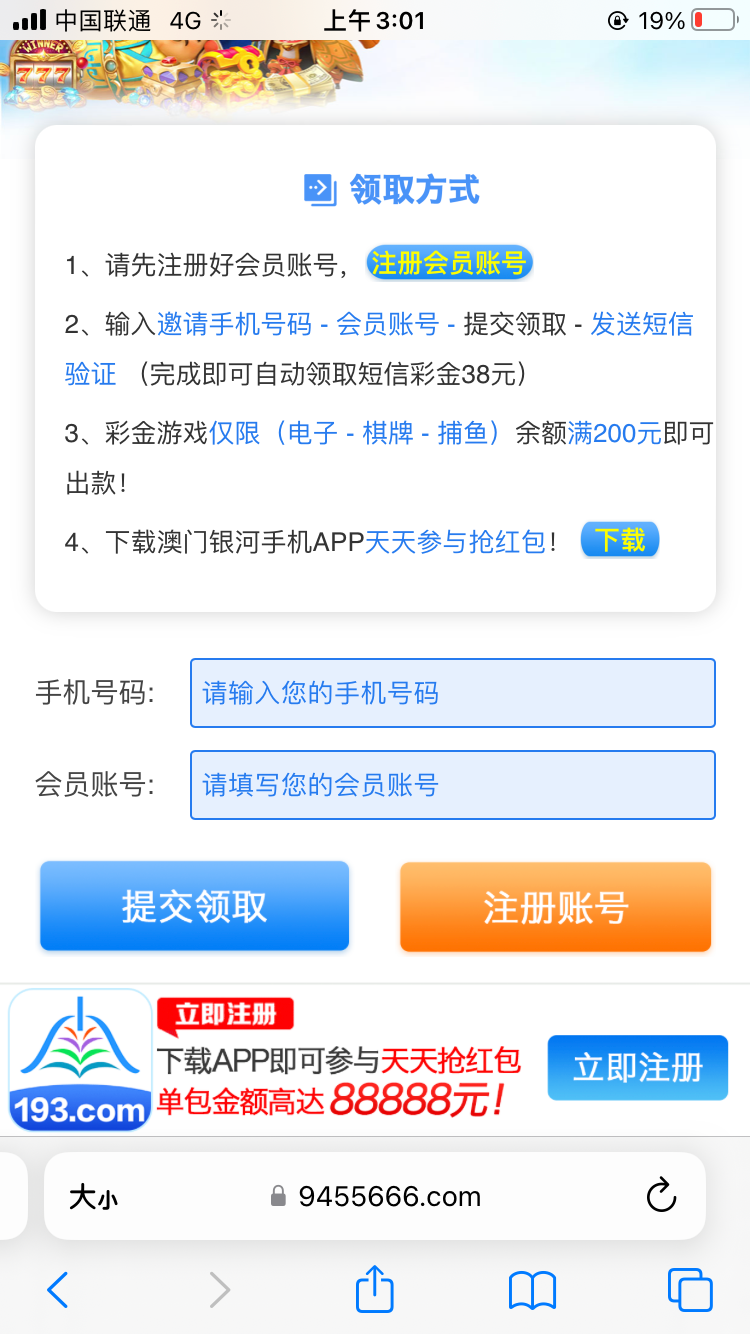Tap the orange 注册账号 button

click(555, 907)
